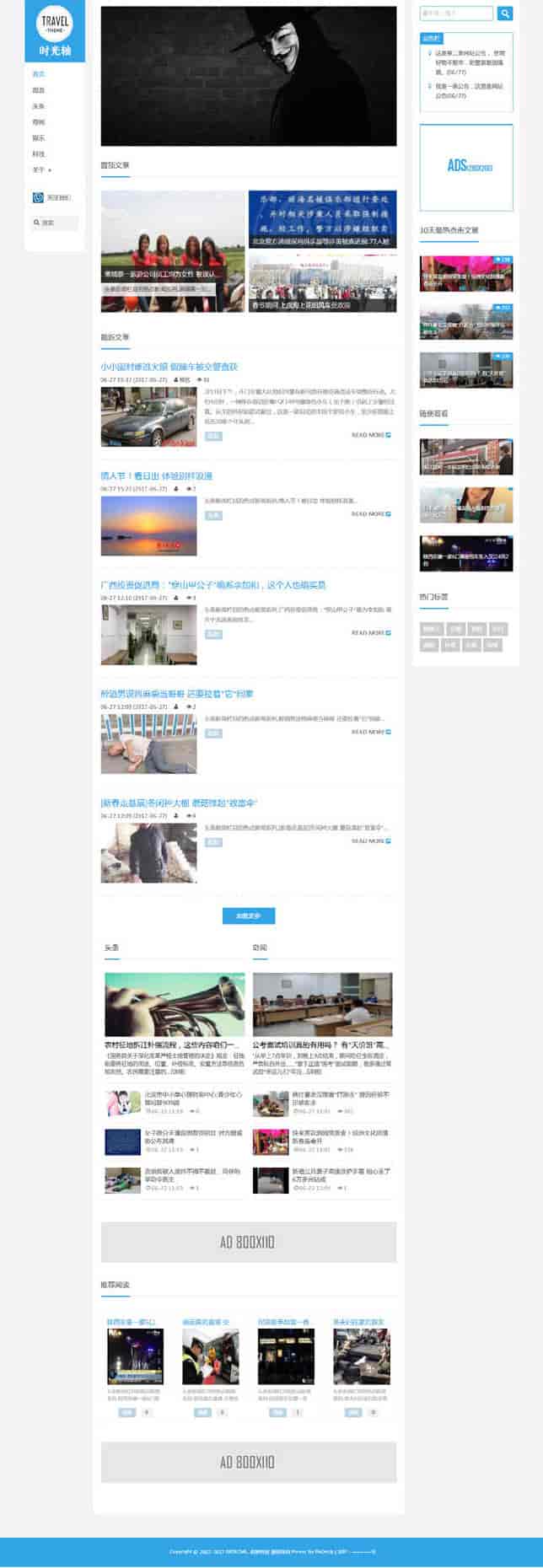Image resolution: width=543 pixels, height=1568 pixels.
Task: Focus the search field at the top right
Action: [x=455, y=13]
